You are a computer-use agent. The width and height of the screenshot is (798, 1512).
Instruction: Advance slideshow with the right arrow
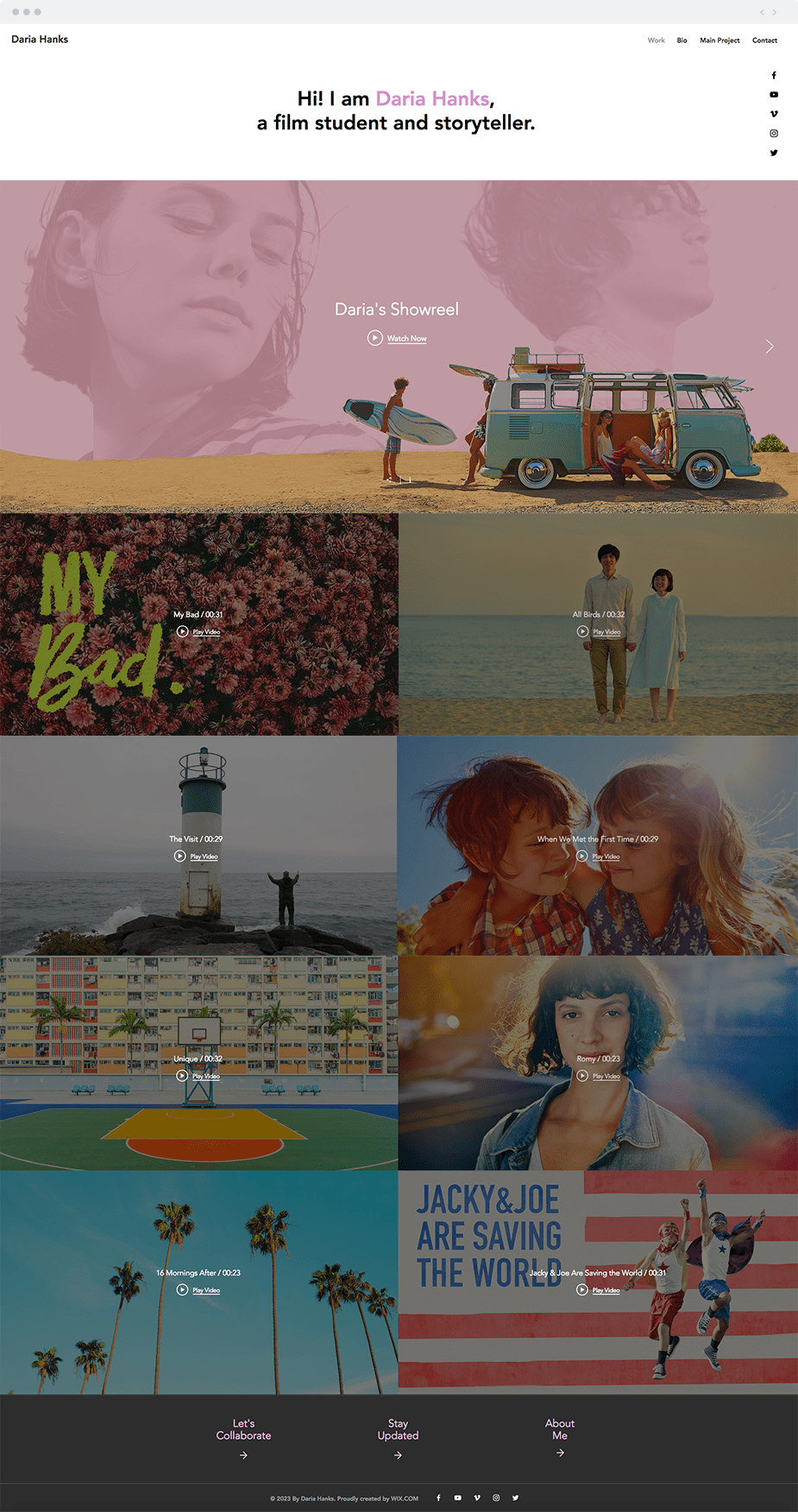[x=769, y=347]
